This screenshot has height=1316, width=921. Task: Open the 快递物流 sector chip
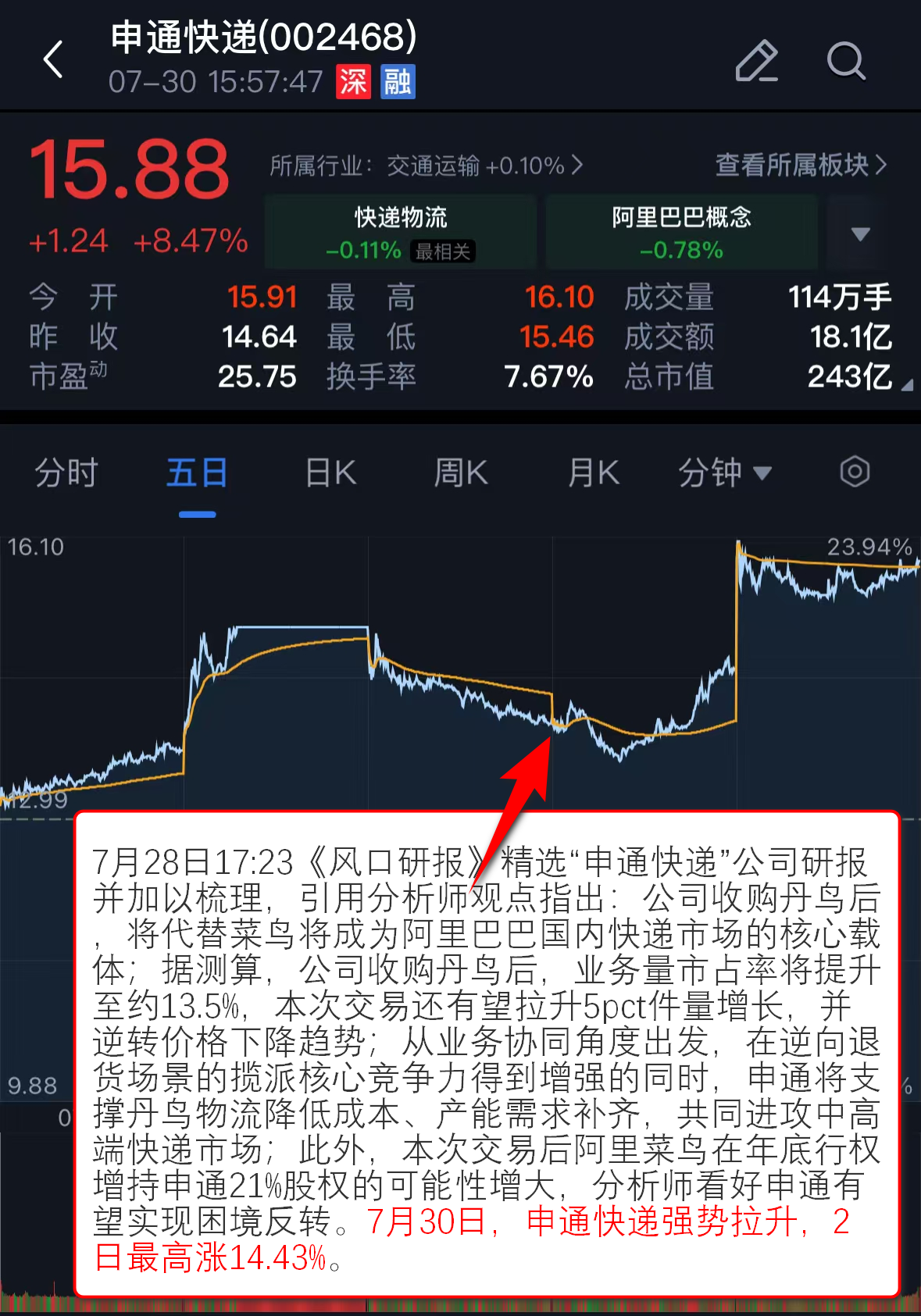pos(401,233)
